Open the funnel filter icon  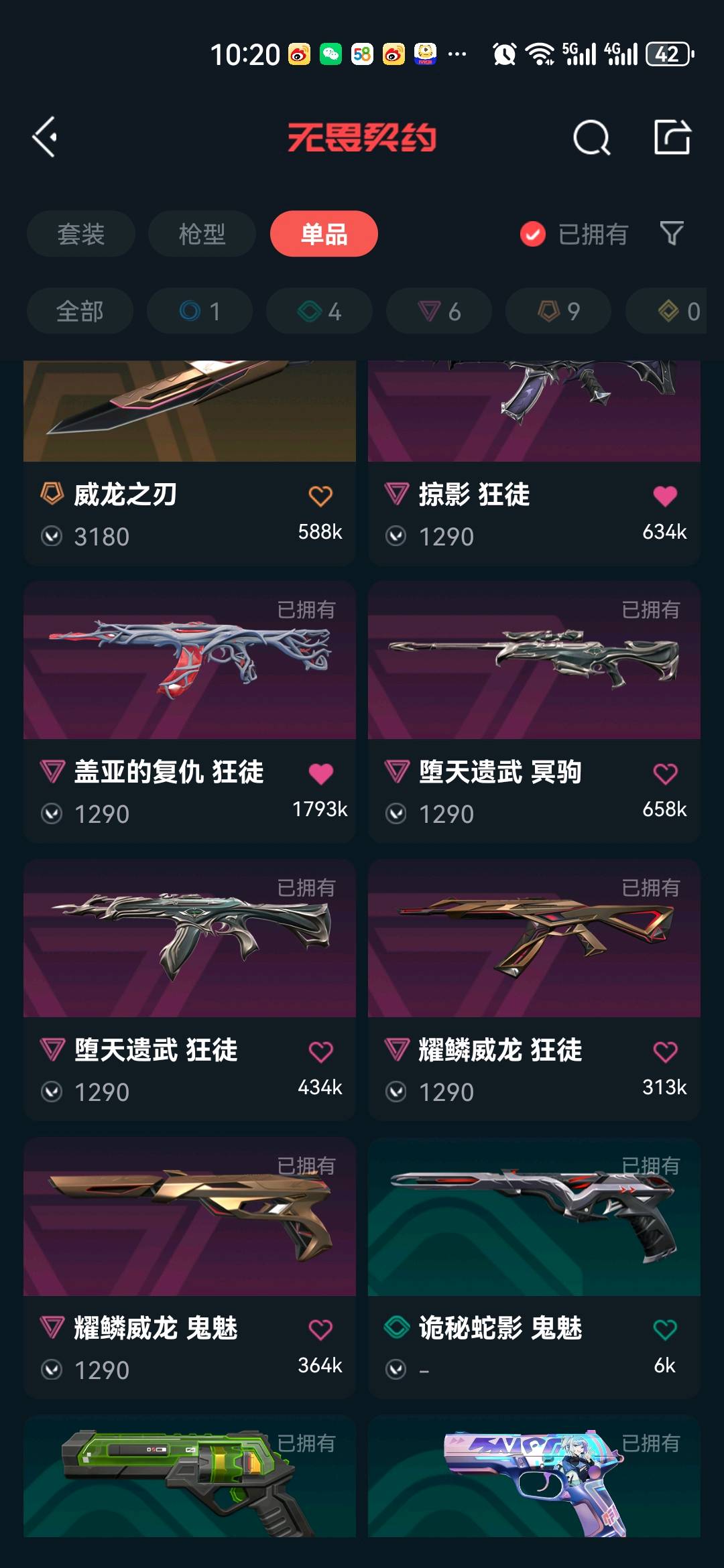click(672, 234)
